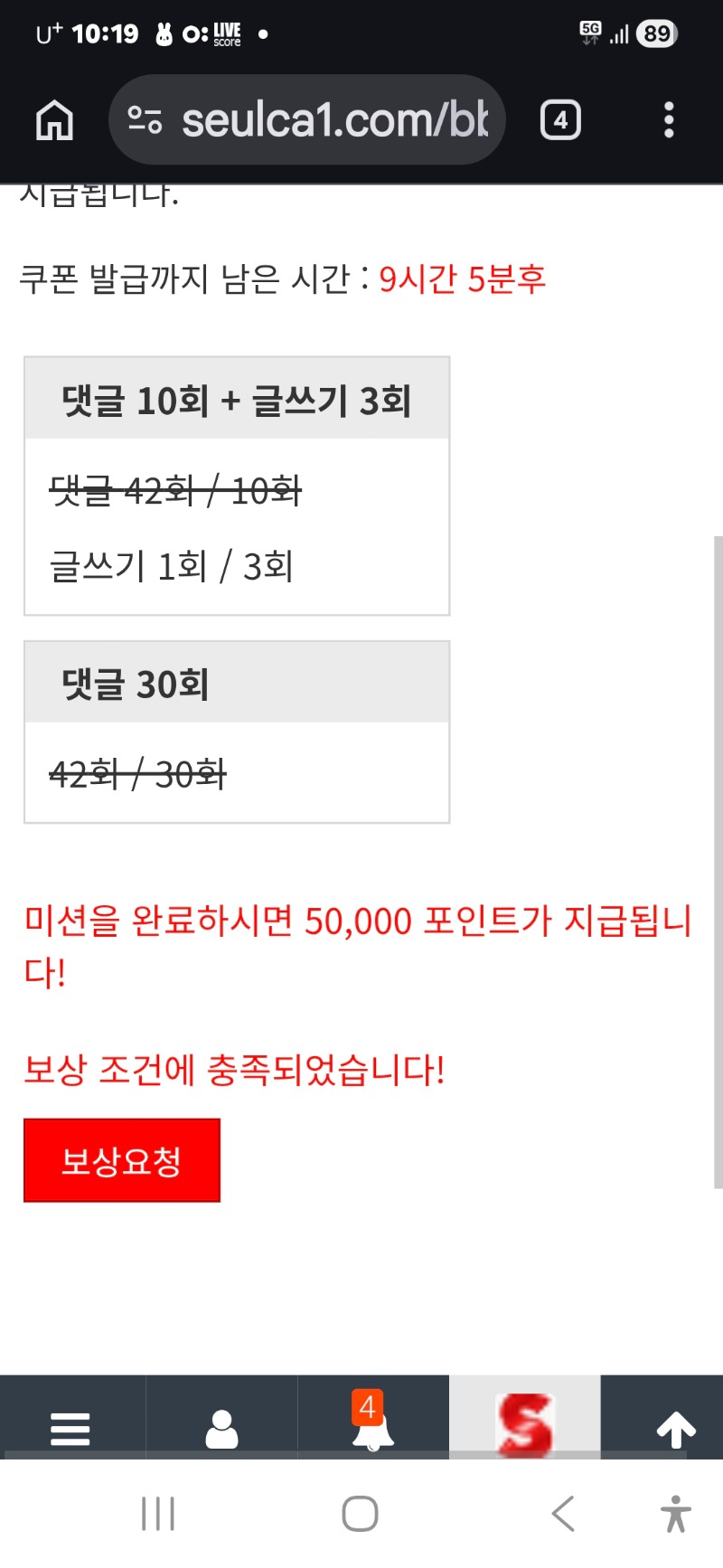This screenshot has width=723, height=1568.
Task: Tap the red 보상요청 button
Action: [x=122, y=1160]
